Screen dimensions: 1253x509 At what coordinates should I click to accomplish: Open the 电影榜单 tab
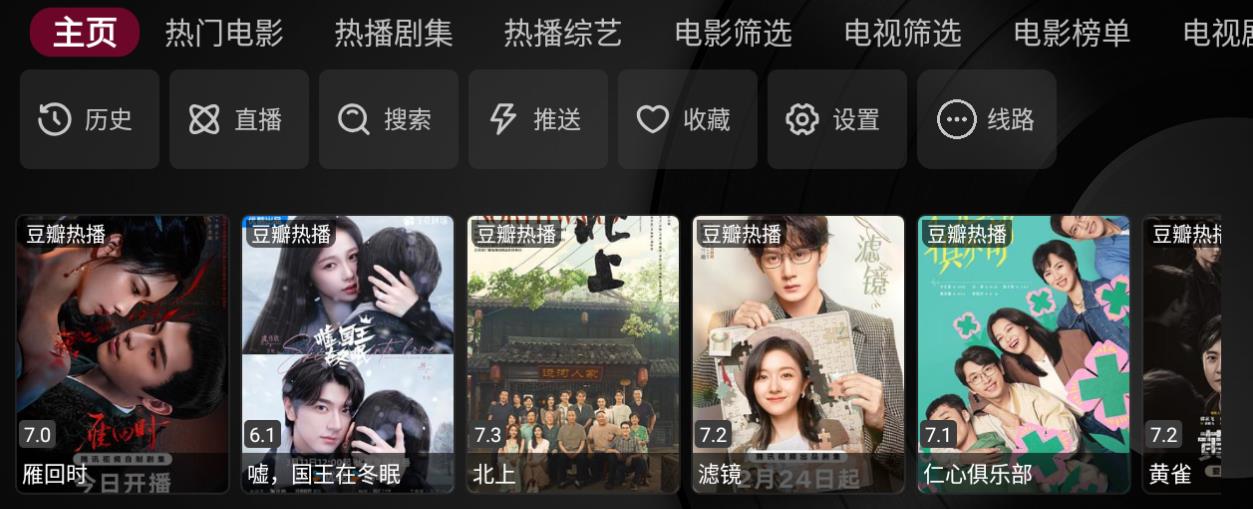(x=1072, y=33)
